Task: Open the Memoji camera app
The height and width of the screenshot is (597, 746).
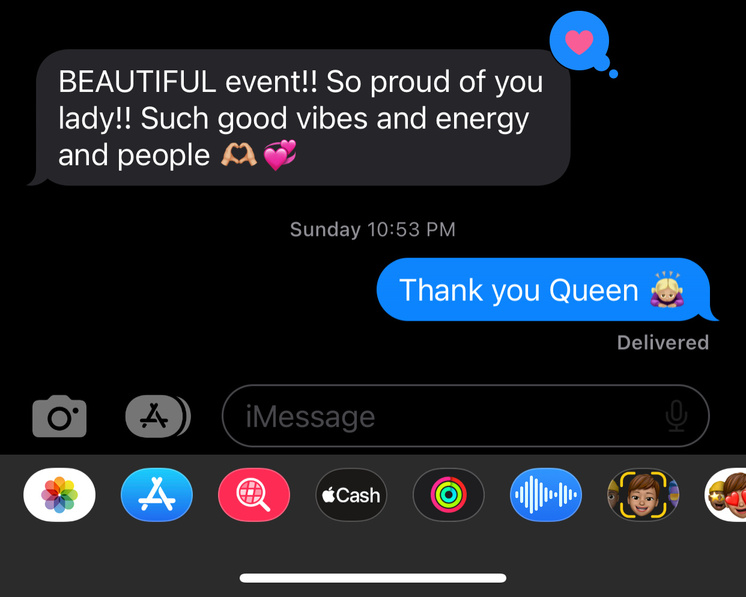Action: pos(642,494)
